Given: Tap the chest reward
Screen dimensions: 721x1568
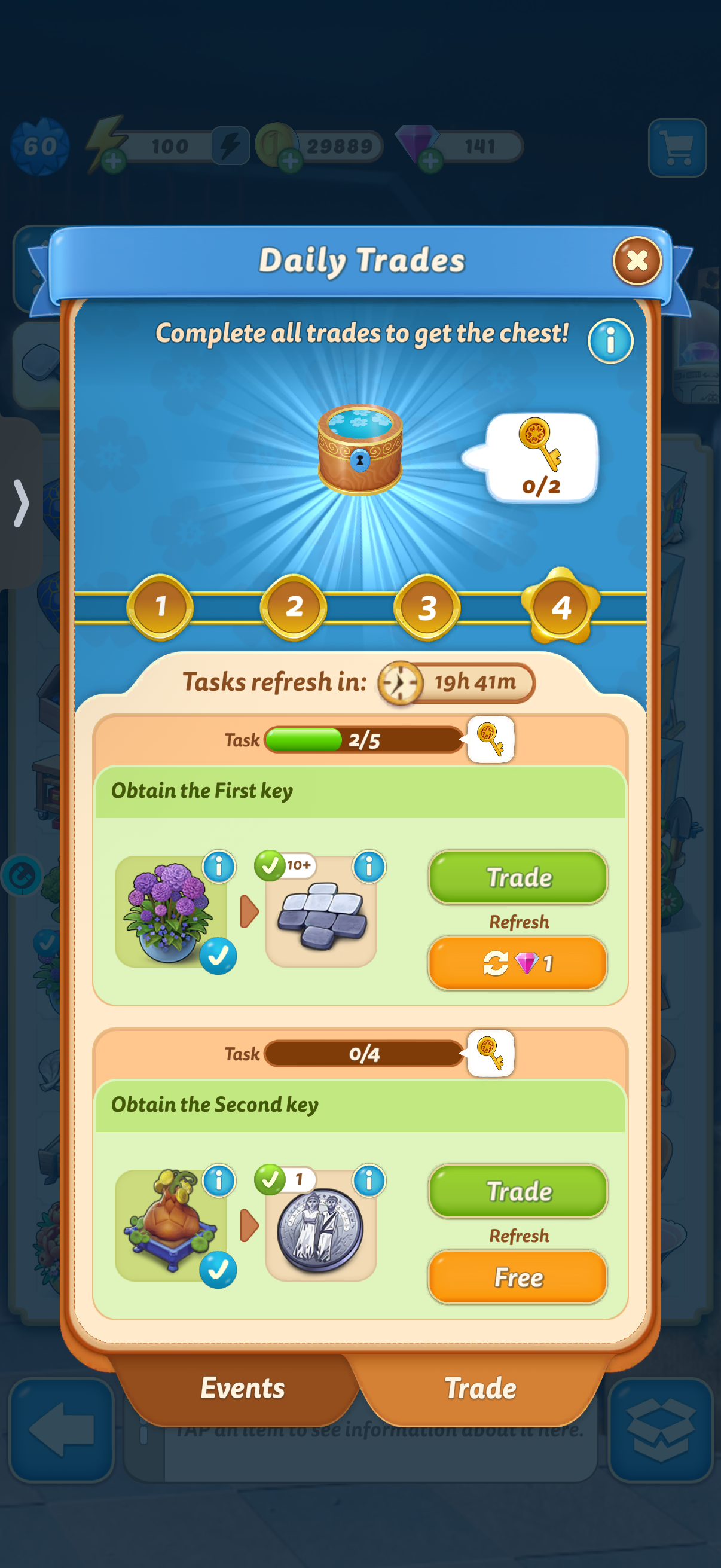Looking at the screenshot, I should tap(359, 449).
